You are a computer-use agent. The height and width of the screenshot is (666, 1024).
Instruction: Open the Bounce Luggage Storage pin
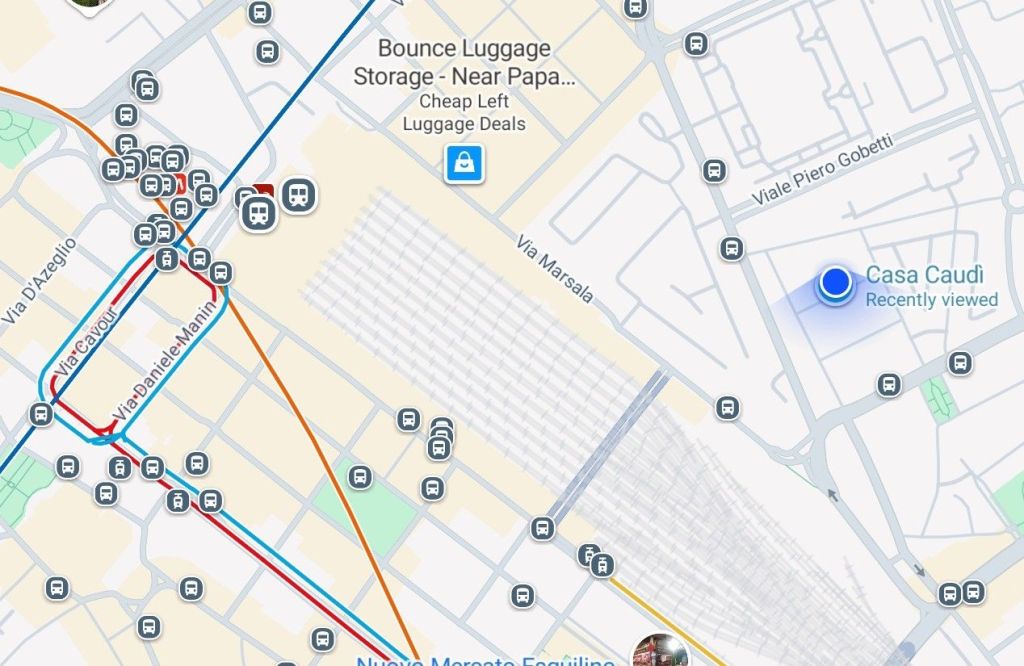(x=465, y=162)
